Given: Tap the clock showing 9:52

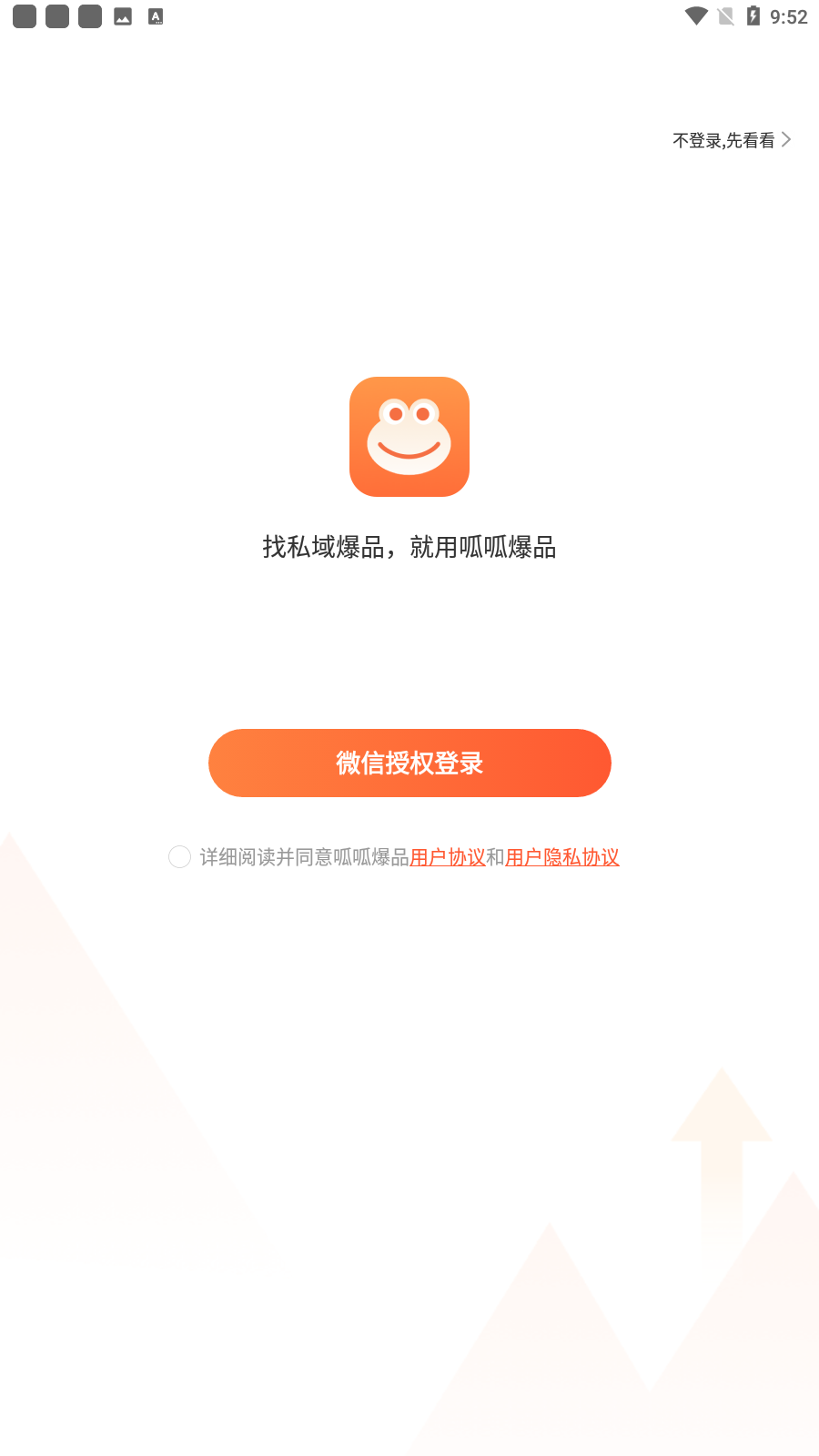Looking at the screenshot, I should pos(788,15).
